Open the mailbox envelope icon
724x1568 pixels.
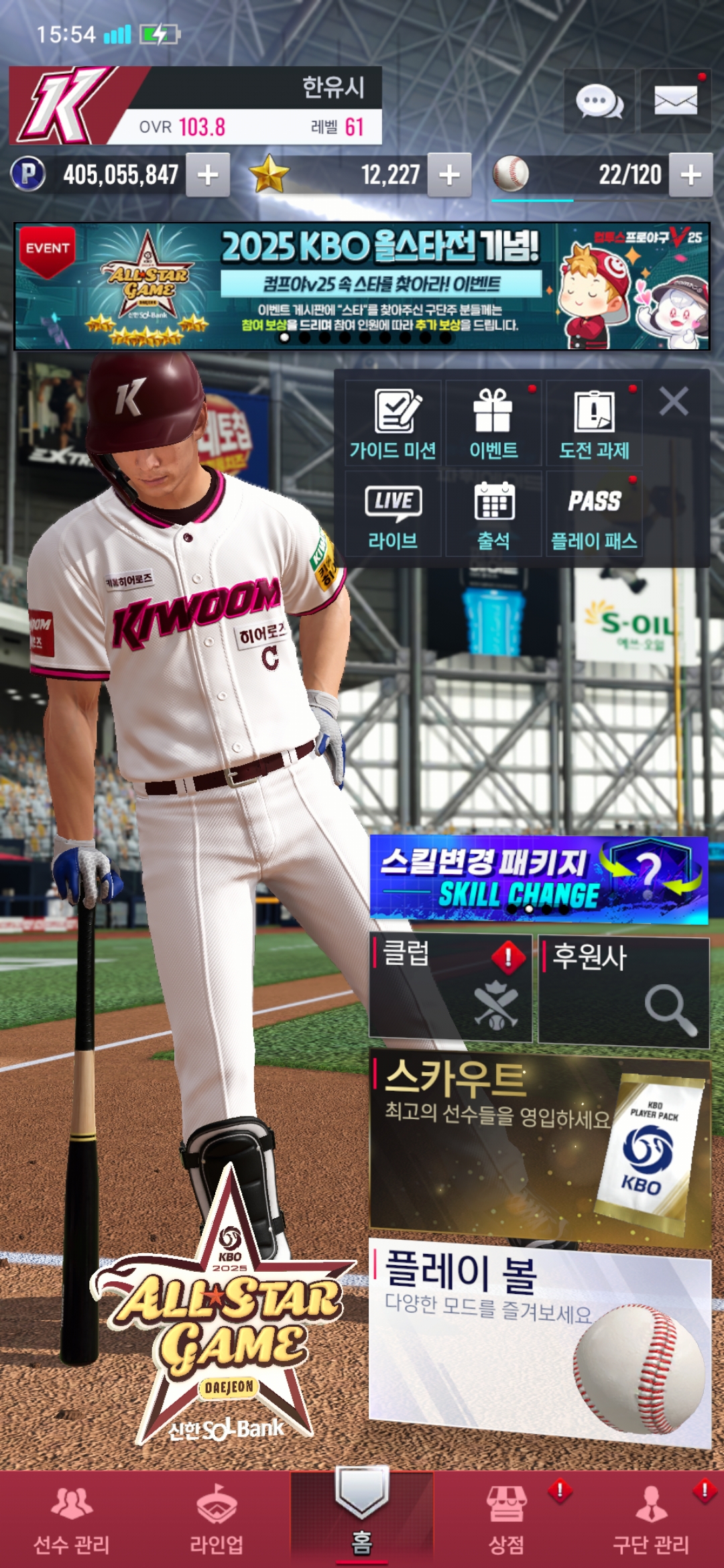(x=675, y=101)
